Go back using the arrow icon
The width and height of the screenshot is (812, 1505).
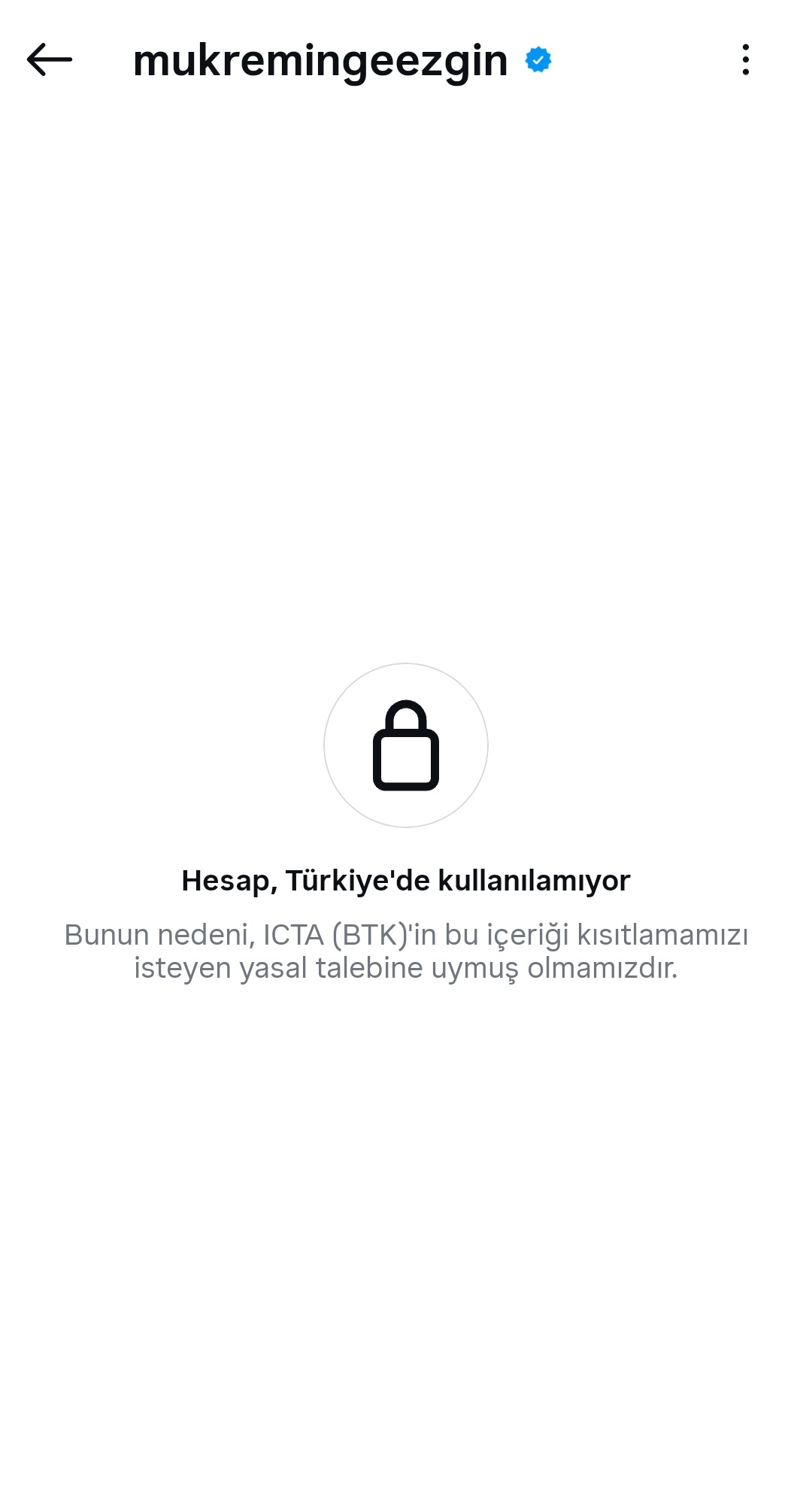click(x=50, y=60)
